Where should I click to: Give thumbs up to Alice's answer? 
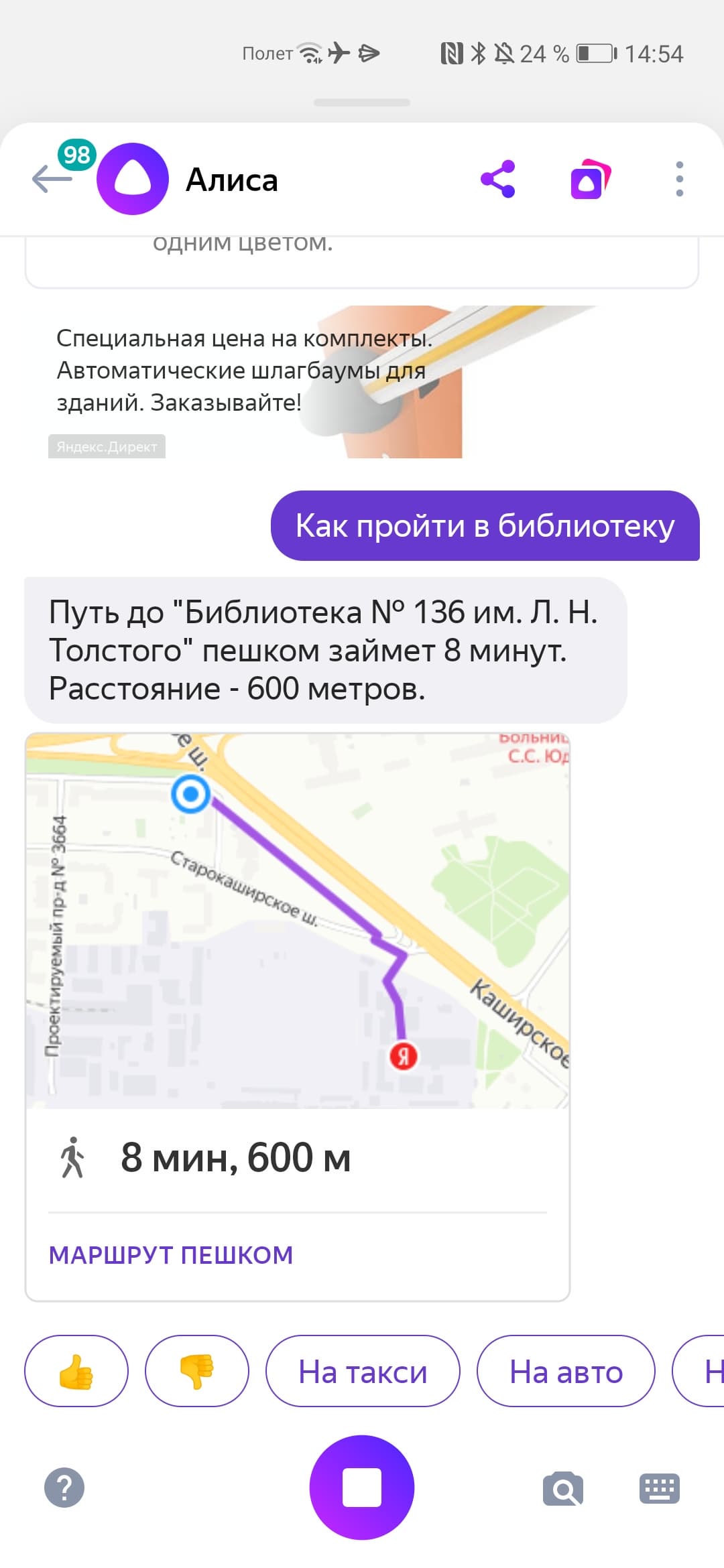[x=76, y=1372]
